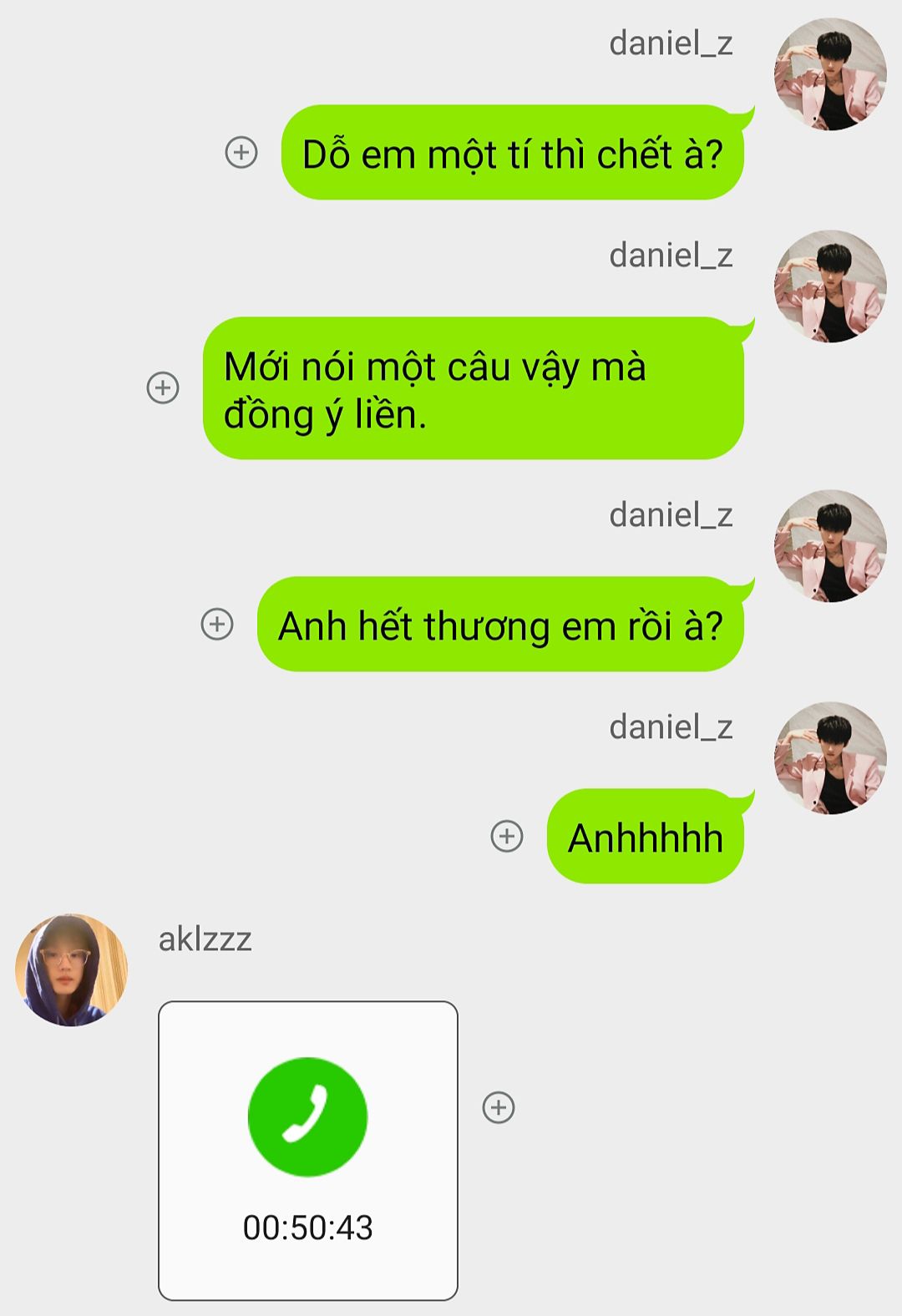This screenshot has width=902, height=1316.
Task: Tap the plus icon next to "Anh hết thương em rồi à?"
Action: click(217, 624)
